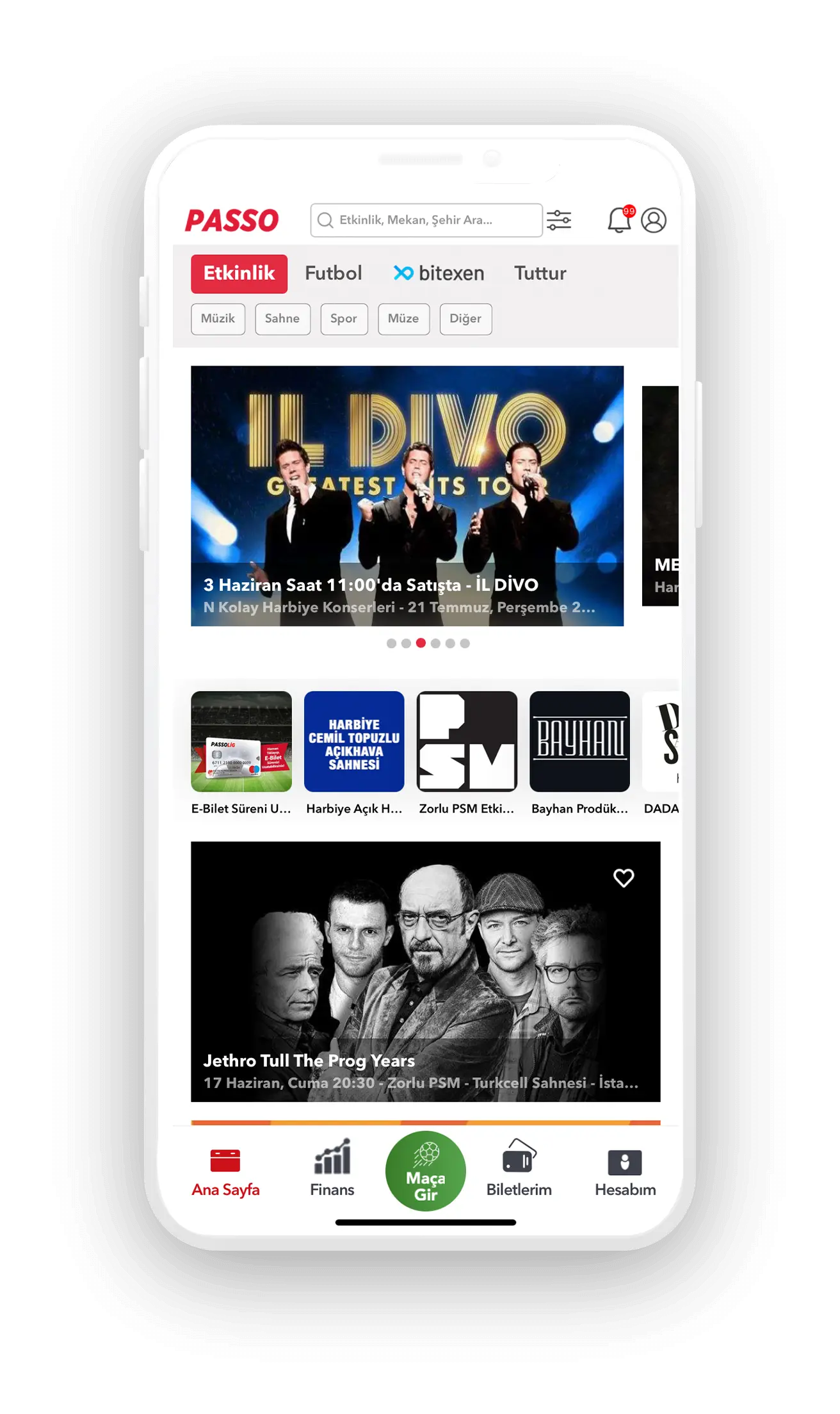Screen dimensions: 840x1414
Task: Open the Finans tab
Action: [x=332, y=1171]
